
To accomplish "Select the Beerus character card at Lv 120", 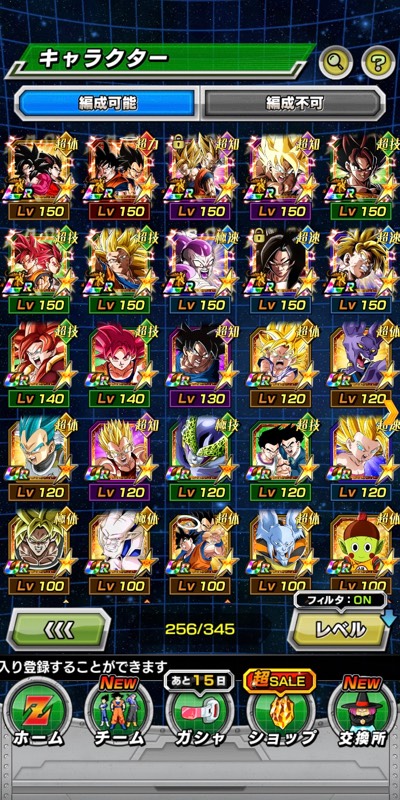I will [361, 364].
